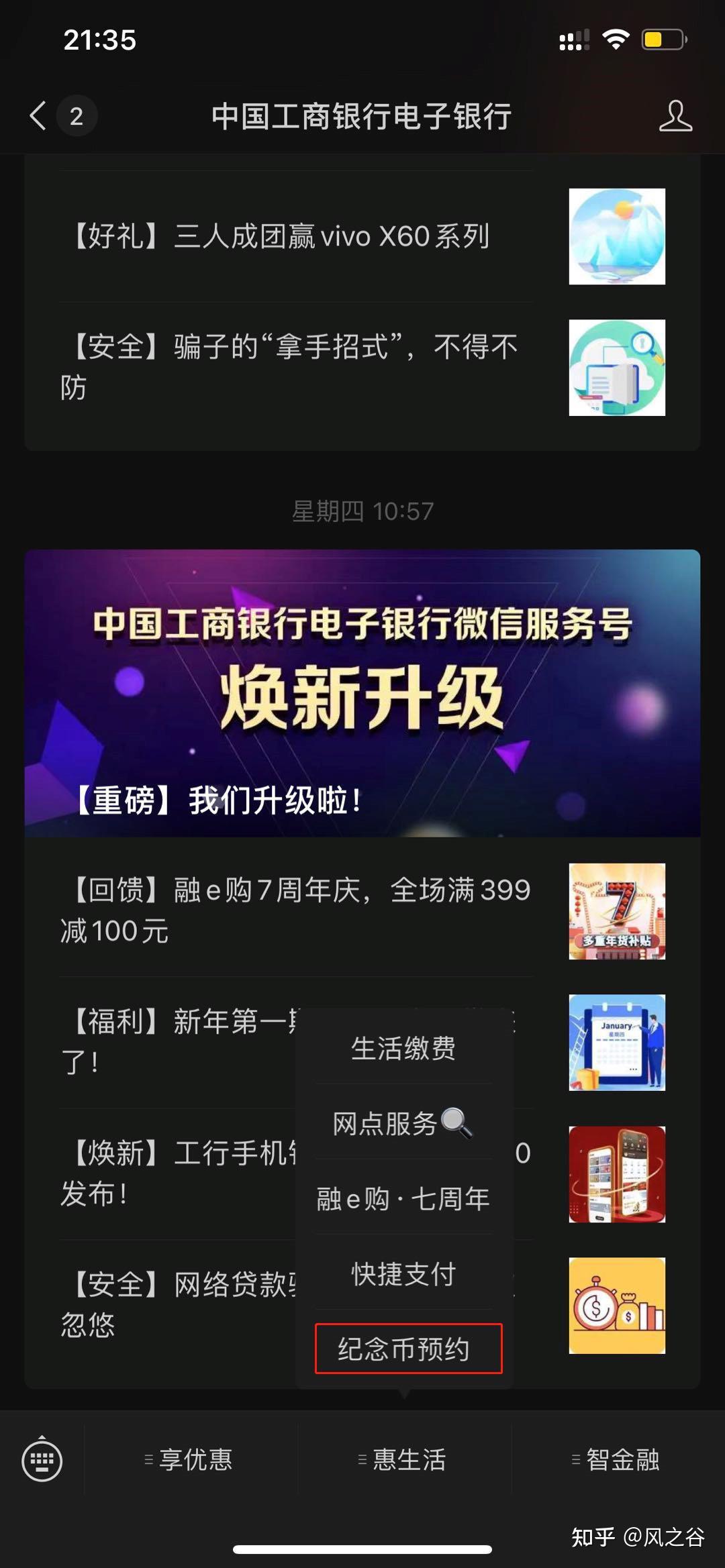The width and height of the screenshot is (725, 1568).
Task: Open the account profile icon
Action: click(x=675, y=116)
